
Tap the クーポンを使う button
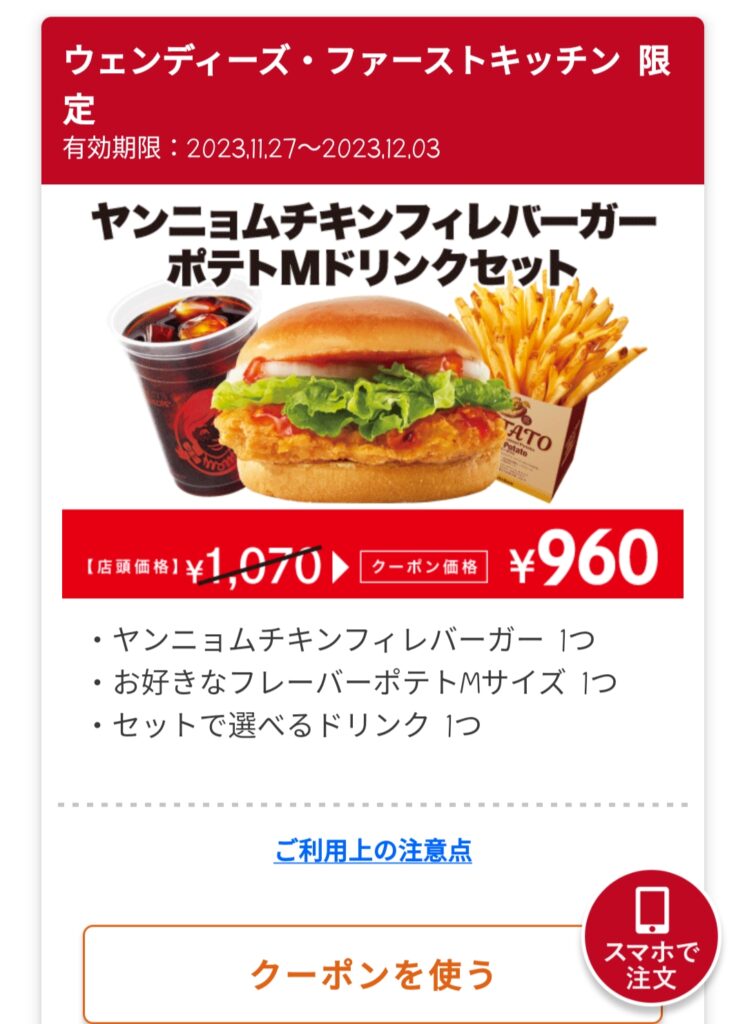(372, 973)
